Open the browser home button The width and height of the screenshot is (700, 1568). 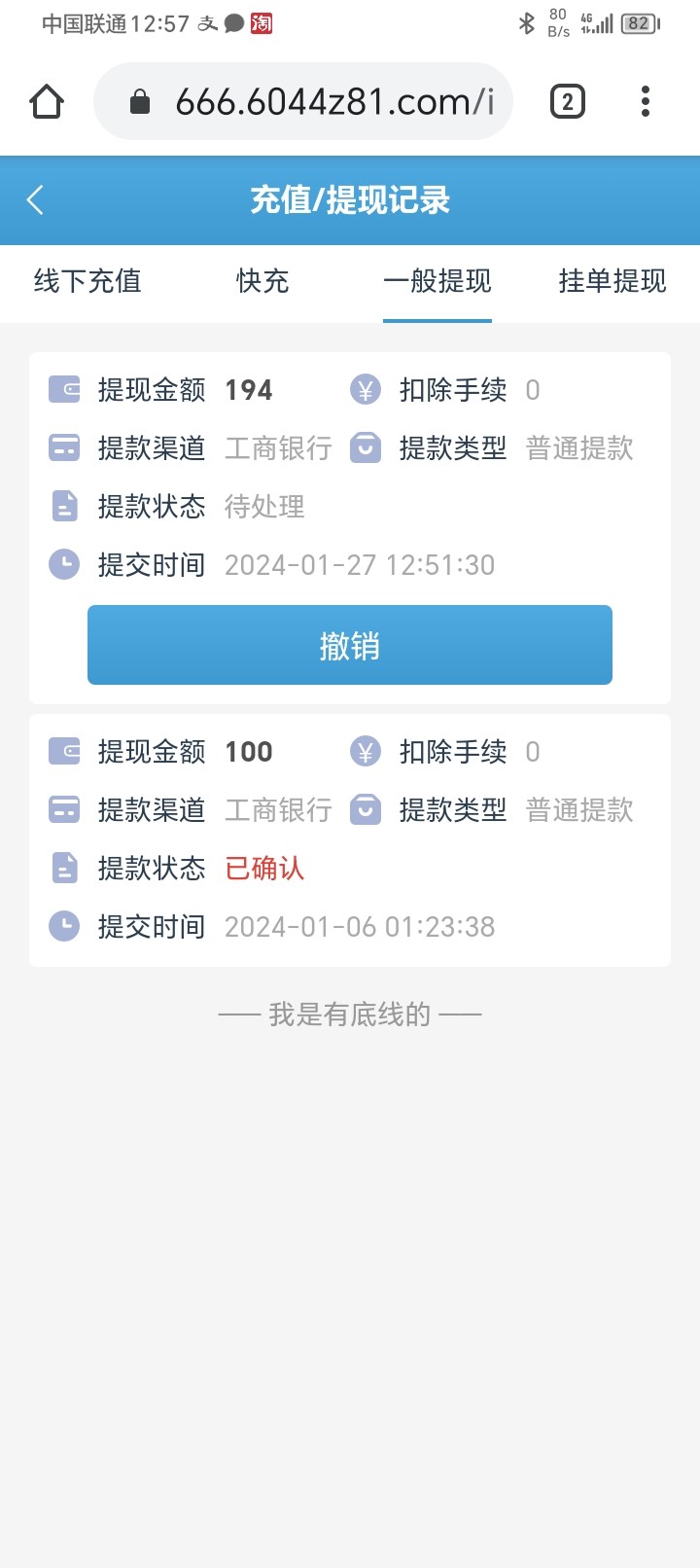[47, 101]
